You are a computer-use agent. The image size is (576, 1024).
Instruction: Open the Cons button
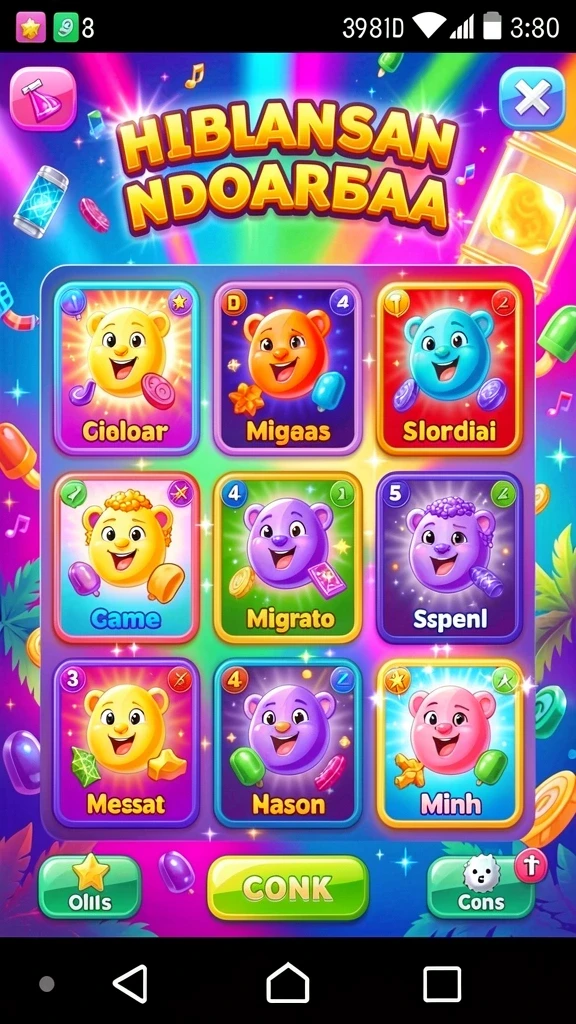[481, 887]
